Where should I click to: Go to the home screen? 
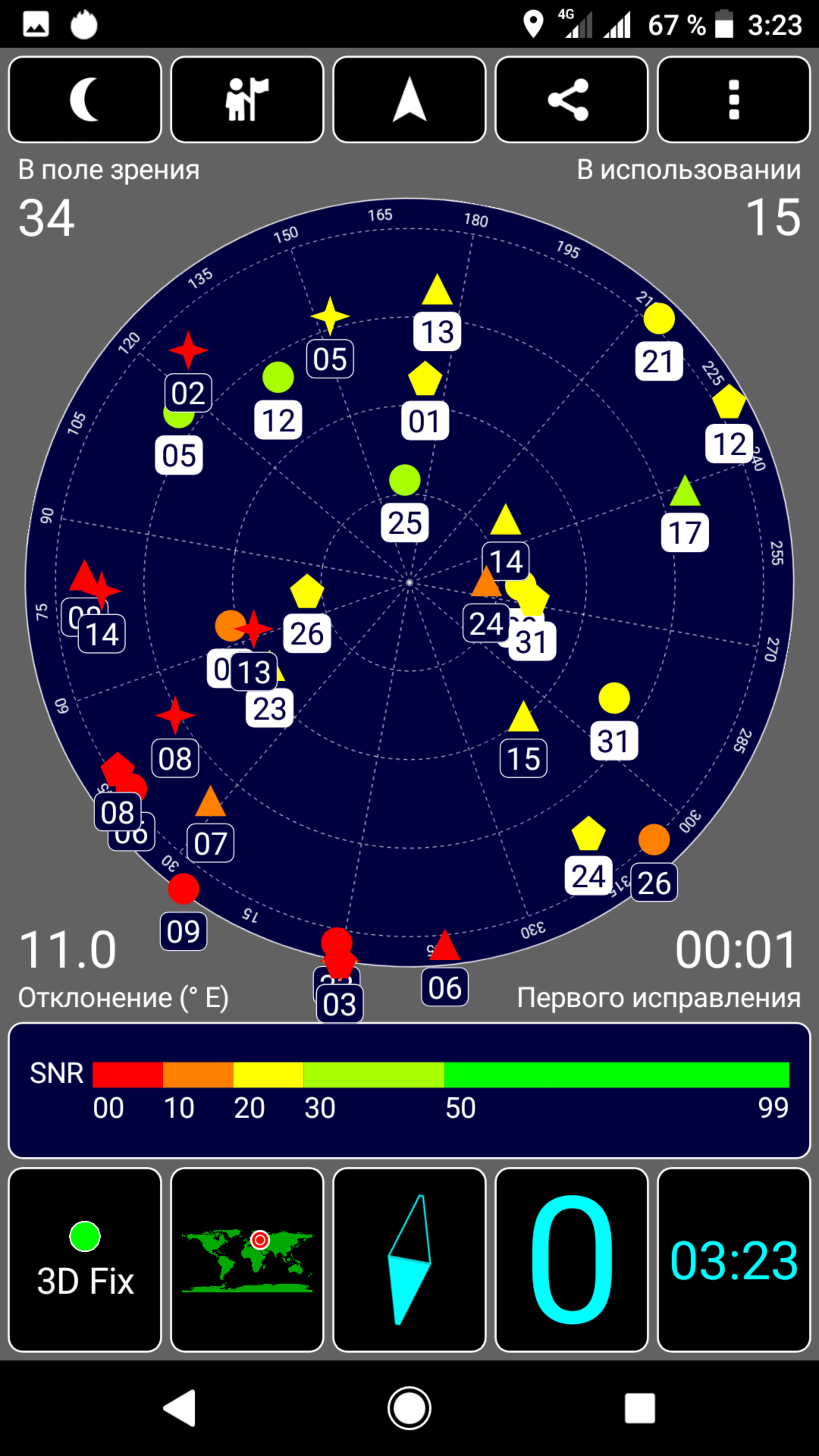(409, 1407)
